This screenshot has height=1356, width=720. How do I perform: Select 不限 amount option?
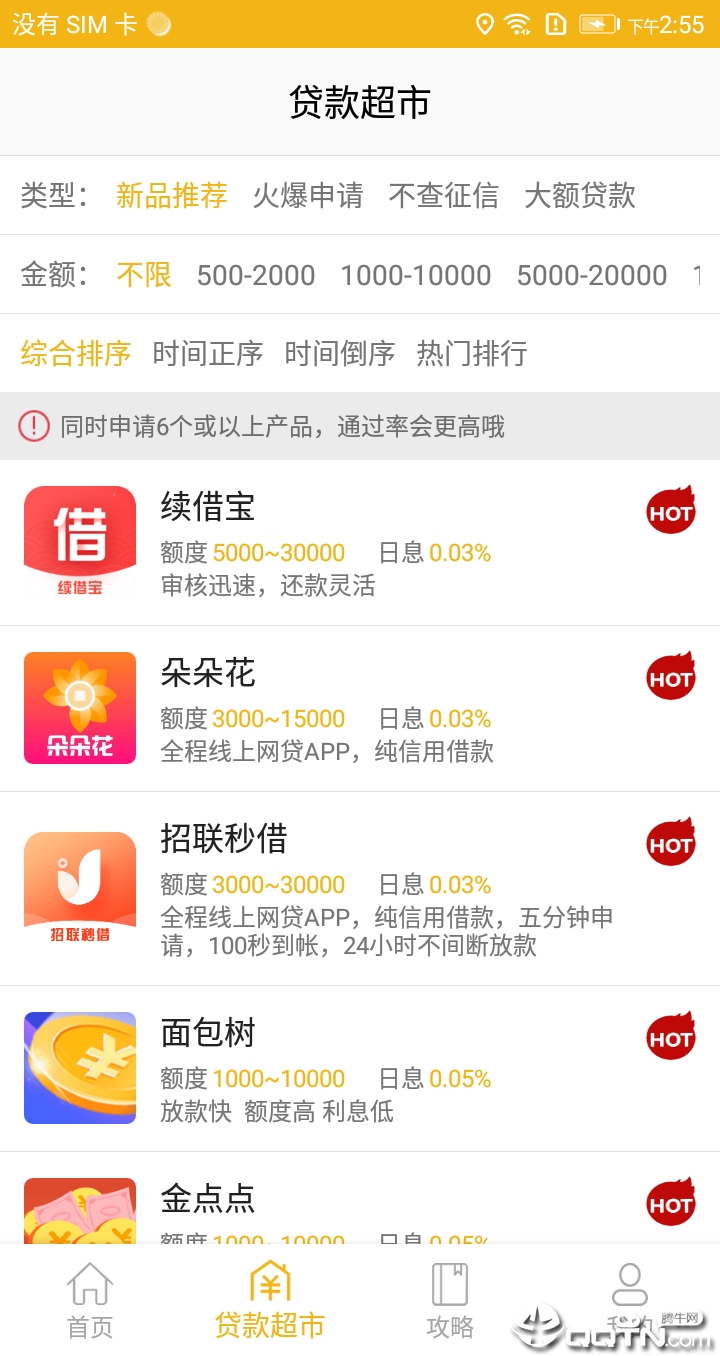tap(144, 275)
